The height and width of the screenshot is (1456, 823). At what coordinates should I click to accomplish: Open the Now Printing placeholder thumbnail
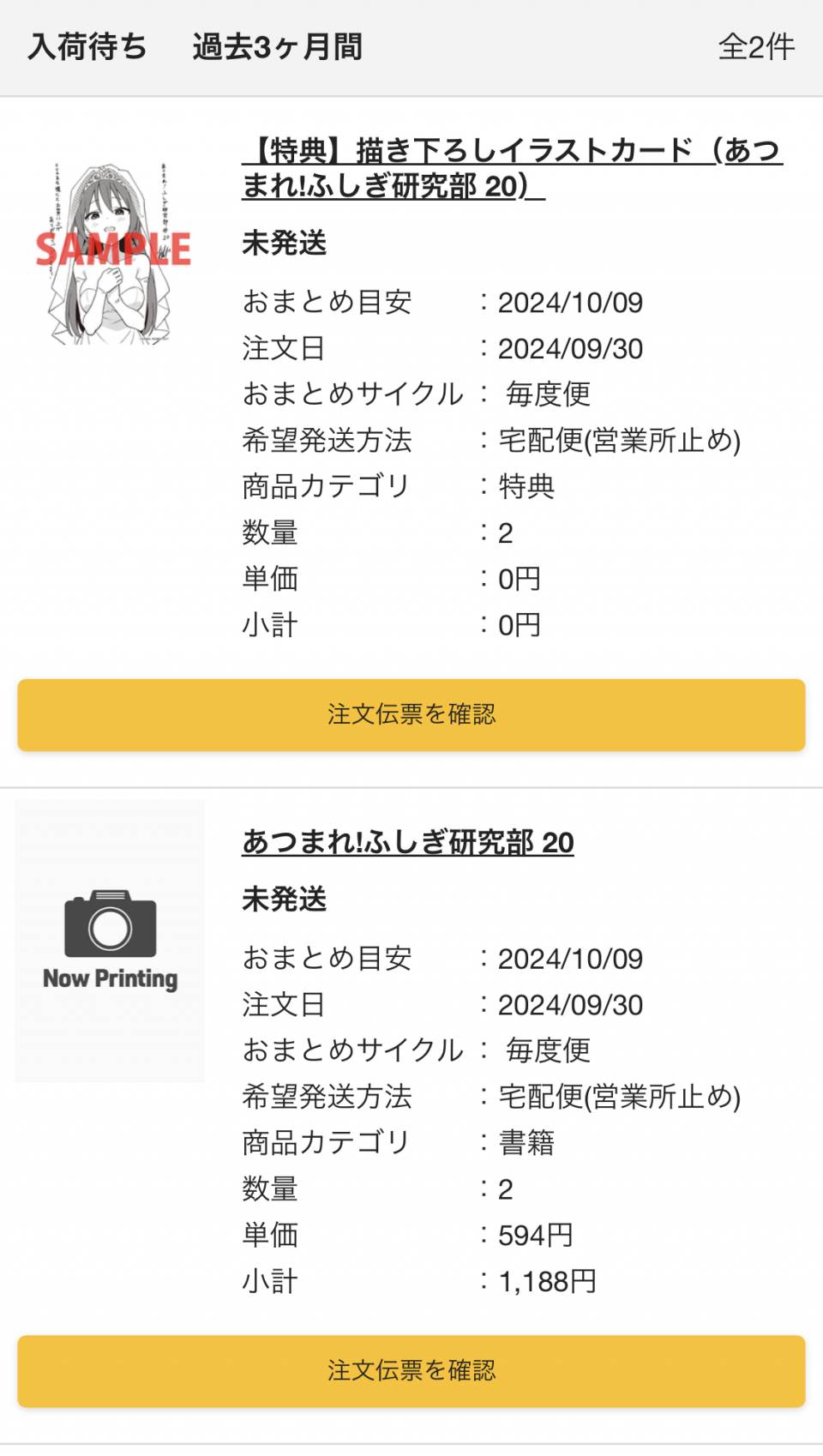[x=110, y=941]
